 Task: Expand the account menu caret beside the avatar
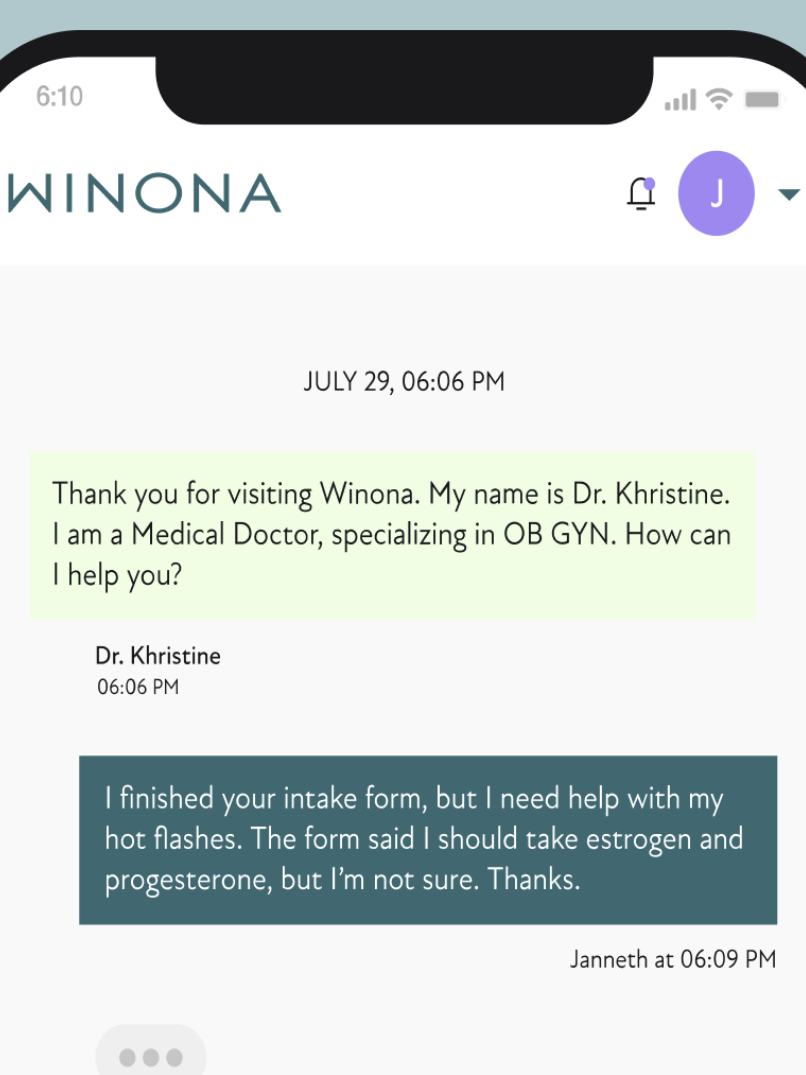[789, 195]
